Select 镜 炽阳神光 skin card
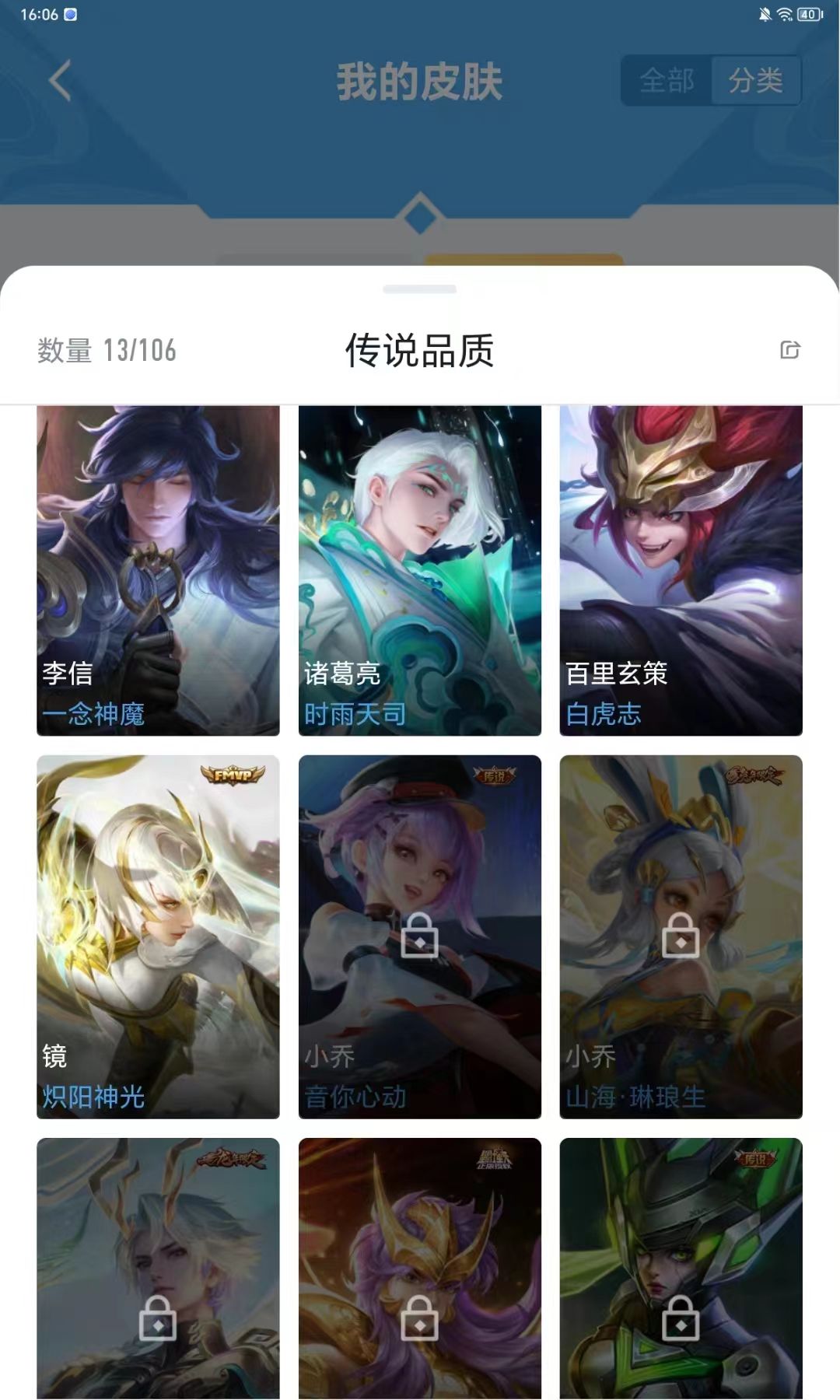Viewport: 840px width, 1400px height. pyautogui.click(x=158, y=936)
